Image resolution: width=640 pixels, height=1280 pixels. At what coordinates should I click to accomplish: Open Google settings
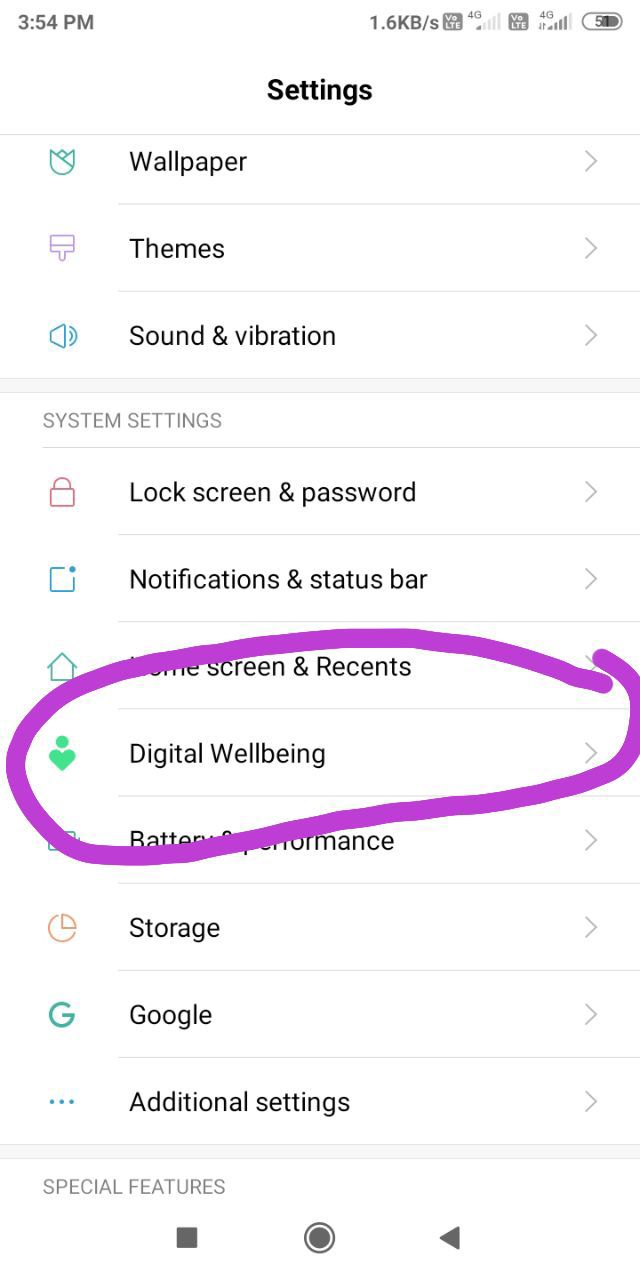320,1014
